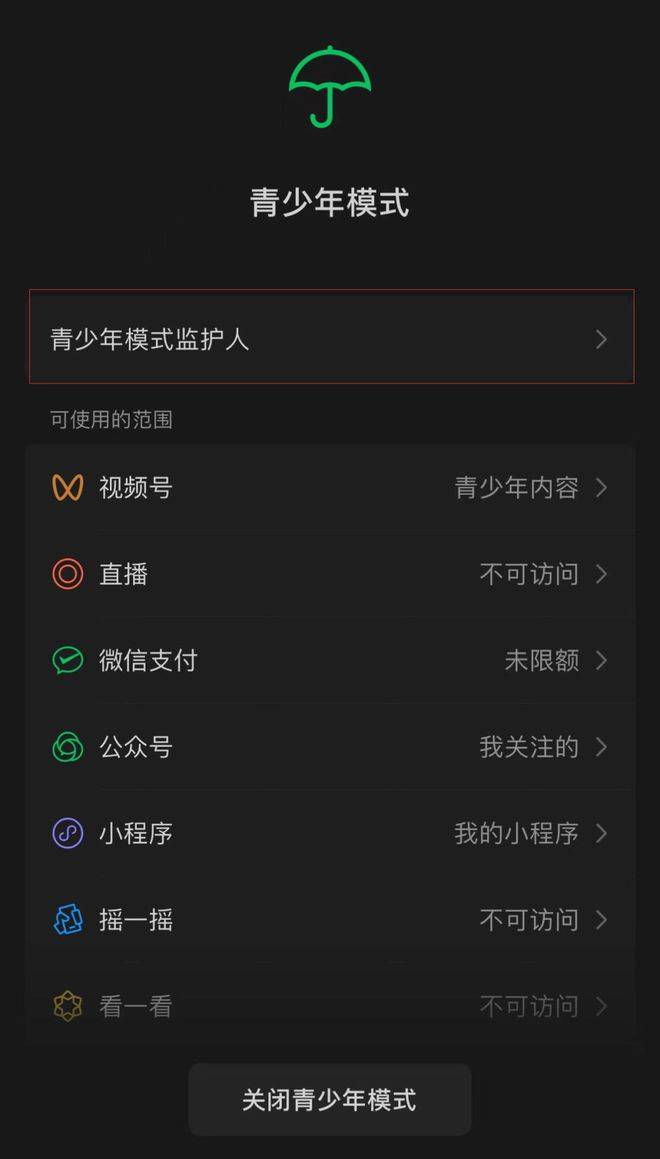Open 看一看 access settings

pos(330,1006)
